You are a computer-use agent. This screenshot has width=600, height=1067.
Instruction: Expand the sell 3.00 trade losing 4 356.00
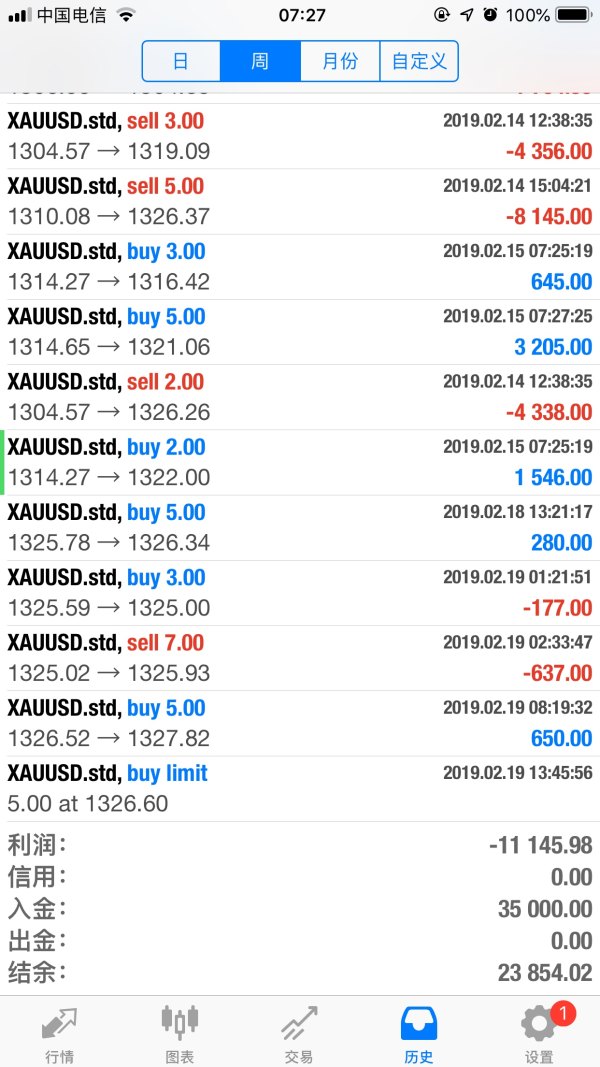pyautogui.click(x=300, y=137)
